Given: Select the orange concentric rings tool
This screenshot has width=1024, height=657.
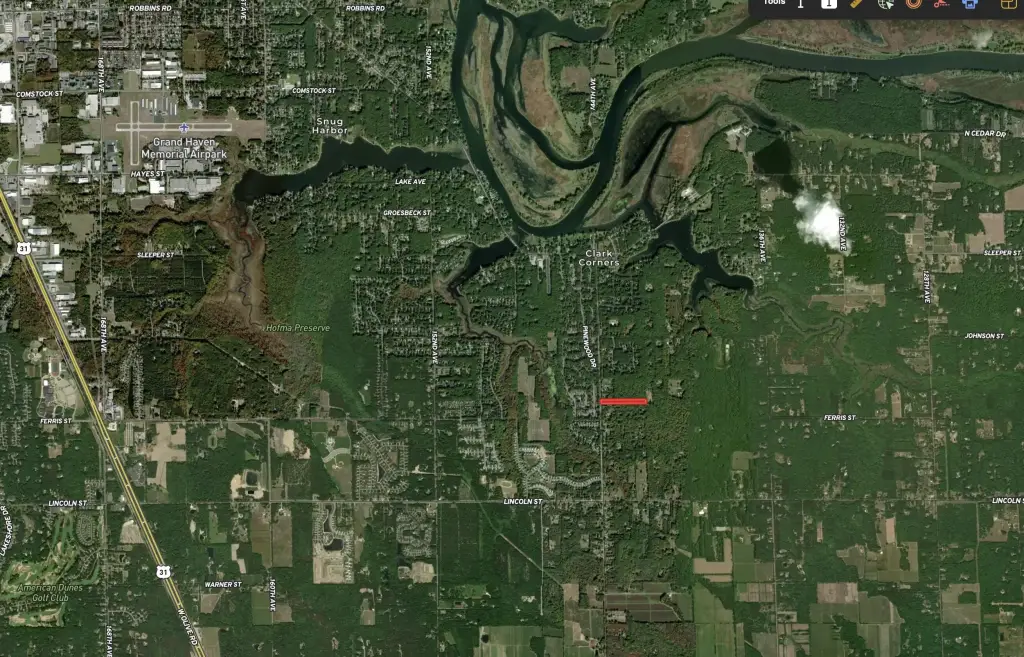Looking at the screenshot, I should point(912,3).
